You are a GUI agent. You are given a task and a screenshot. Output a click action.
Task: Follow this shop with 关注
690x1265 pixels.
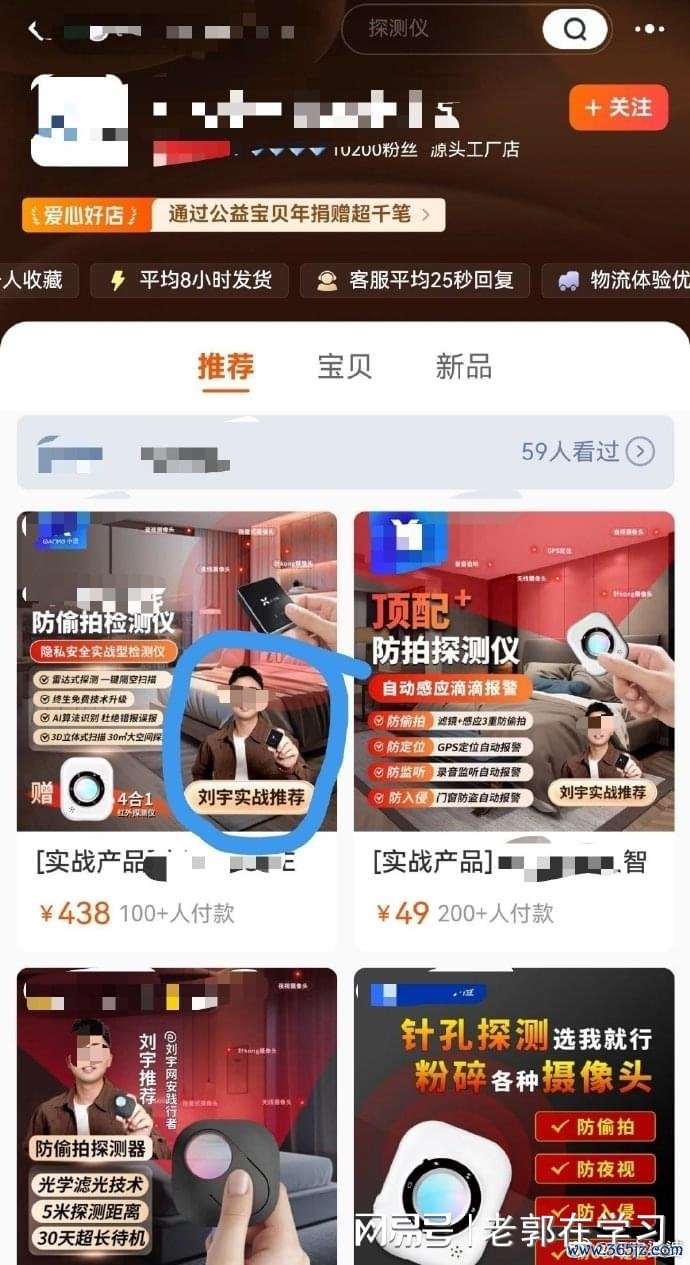[618, 107]
